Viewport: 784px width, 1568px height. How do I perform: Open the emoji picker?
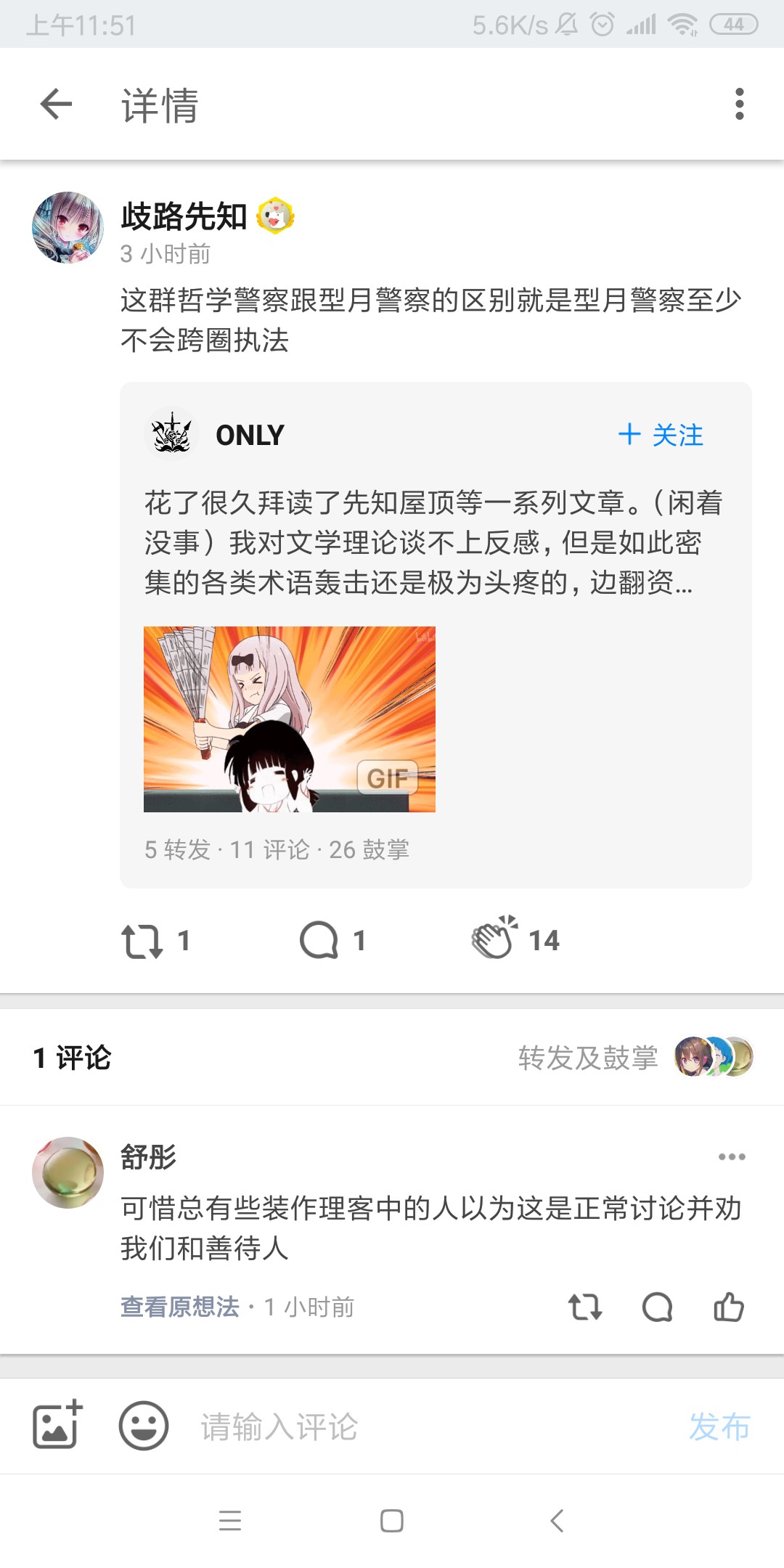tap(143, 1426)
